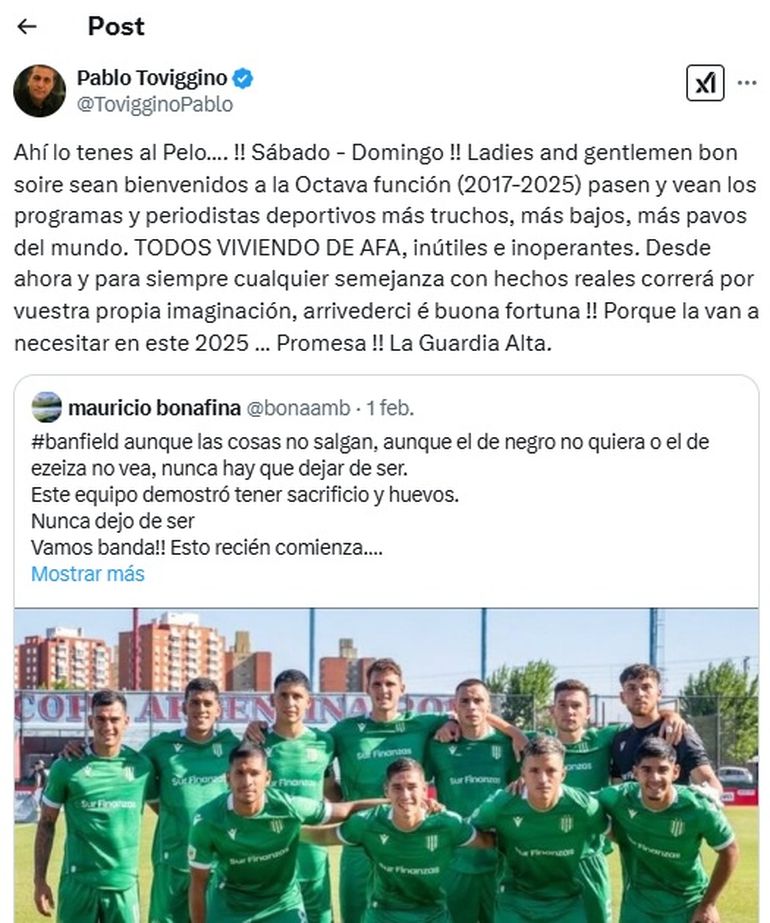Open Pablo Toviggino's profile picture
Viewport: 770px width, 923px height.
pyautogui.click(x=39, y=91)
